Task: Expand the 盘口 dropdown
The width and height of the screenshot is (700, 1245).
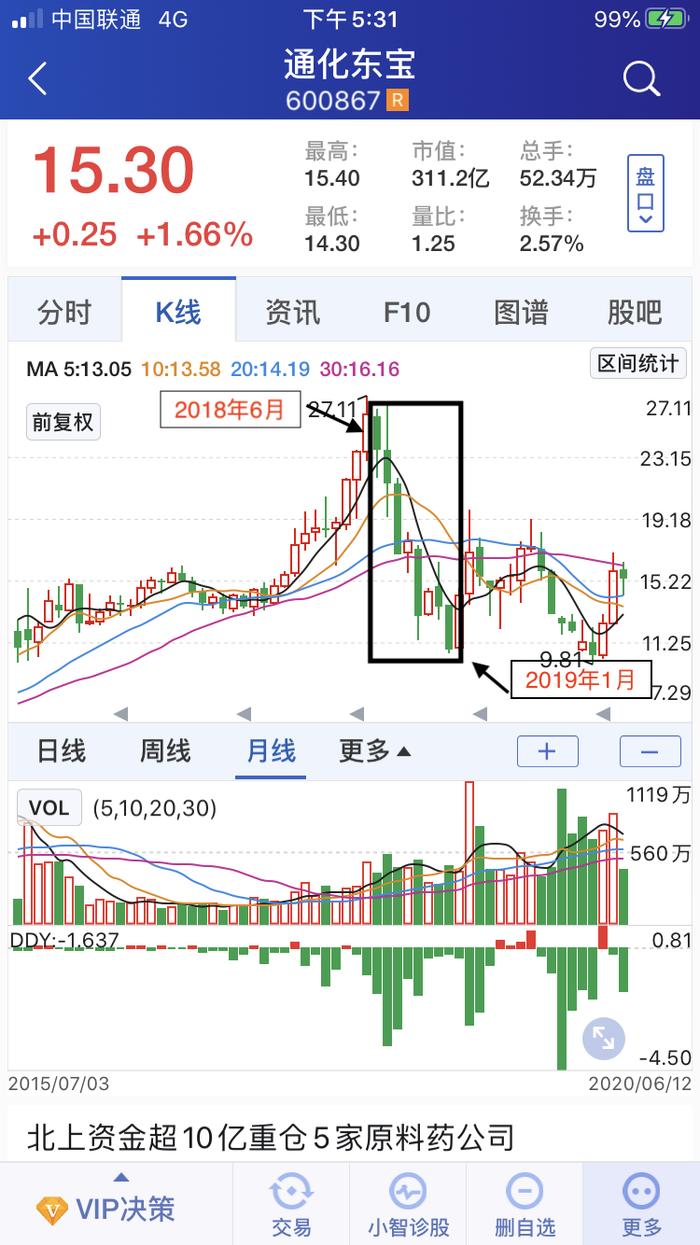Action: click(645, 194)
